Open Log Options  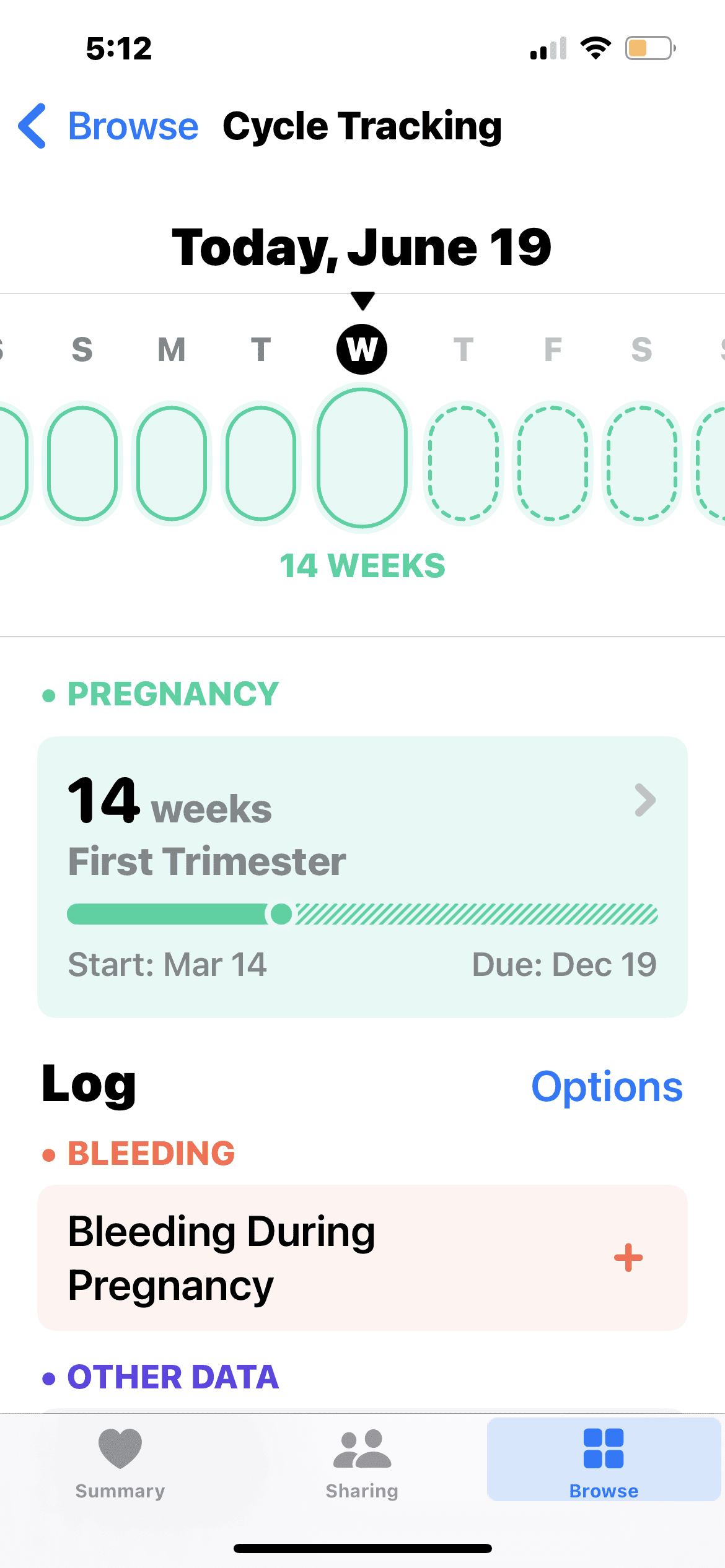(x=607, y=1087)
